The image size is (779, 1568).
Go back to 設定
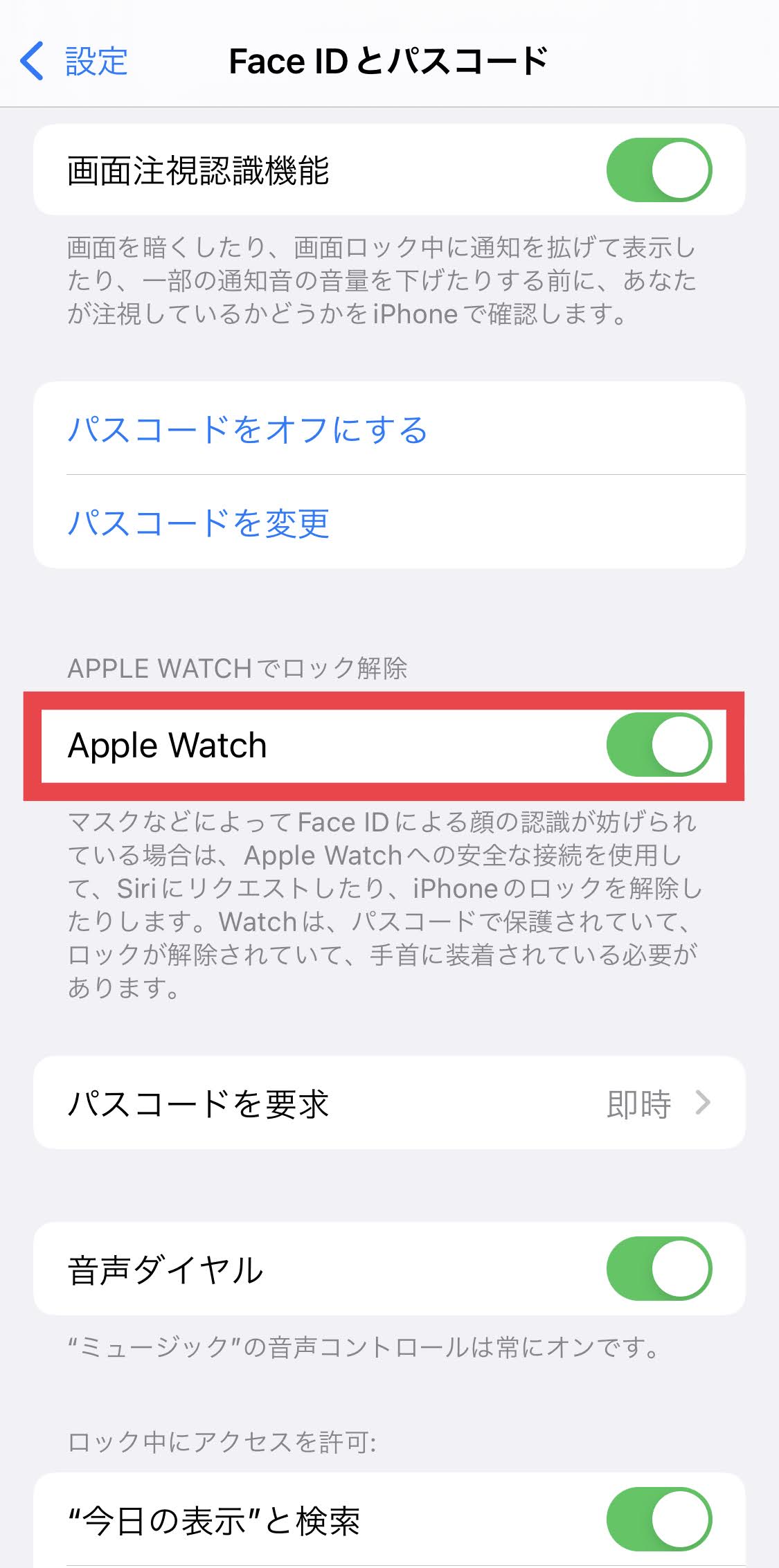click(74, 61)
